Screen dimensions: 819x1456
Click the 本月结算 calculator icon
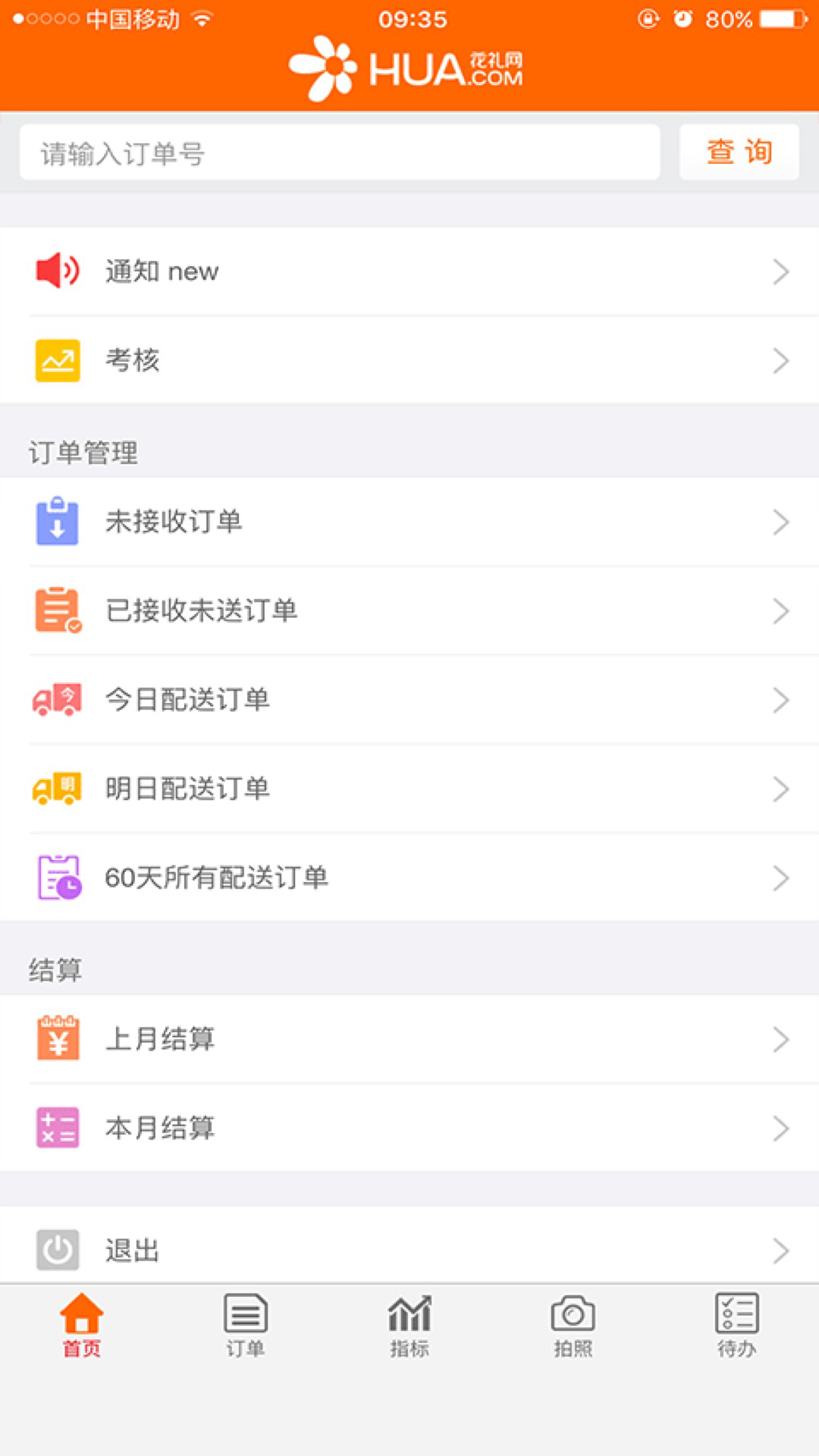[x=57, y=1128]
